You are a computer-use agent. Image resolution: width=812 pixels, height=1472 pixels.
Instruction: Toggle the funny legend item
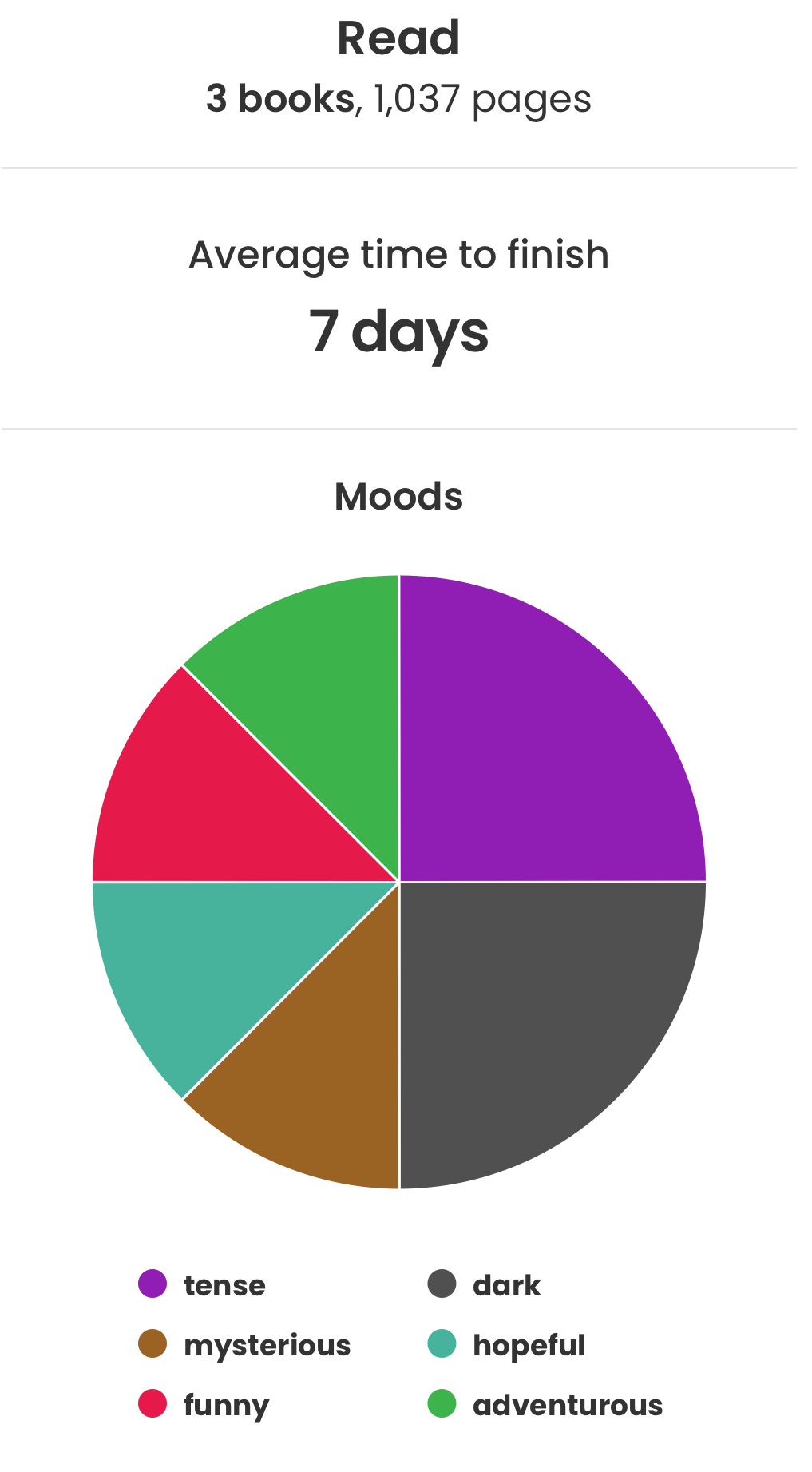click(204, 1404)
